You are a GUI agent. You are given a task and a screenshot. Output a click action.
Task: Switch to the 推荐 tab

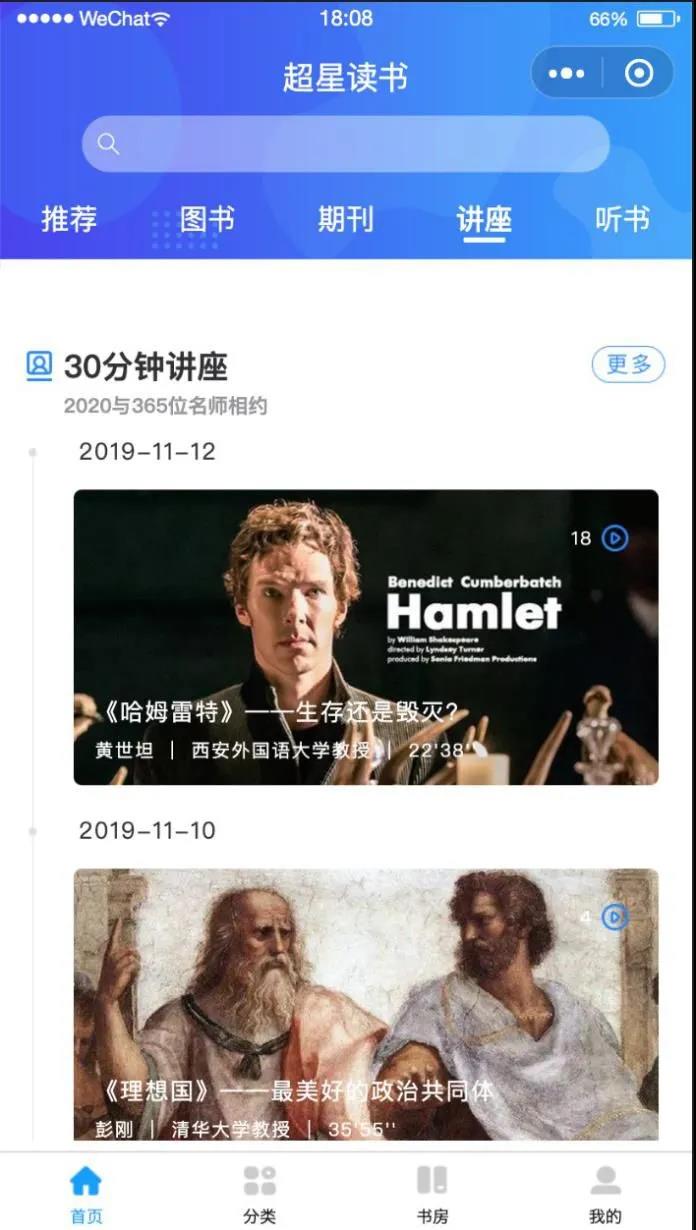pos(69,219)
